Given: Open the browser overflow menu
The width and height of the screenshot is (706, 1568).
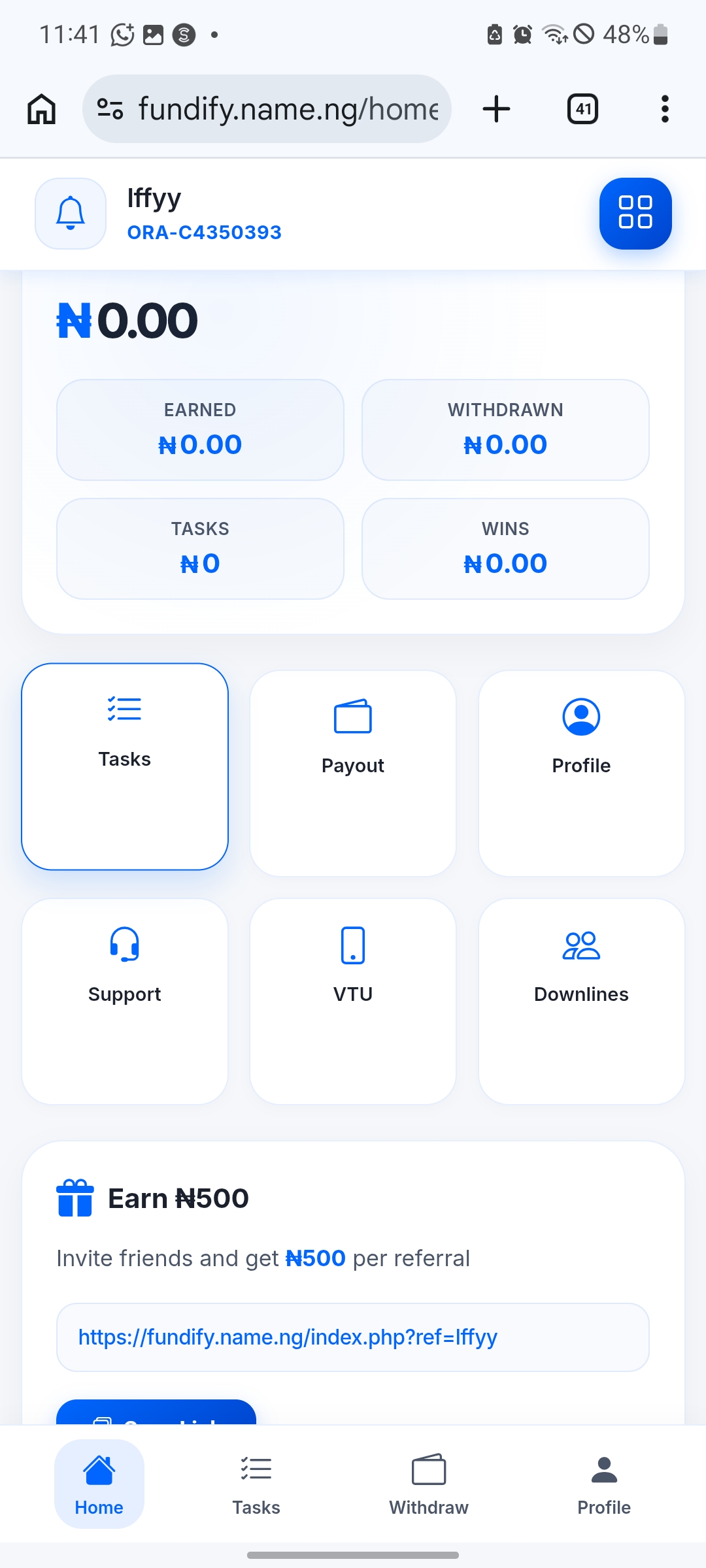Looking at the screenshot, I should (665, 109).
